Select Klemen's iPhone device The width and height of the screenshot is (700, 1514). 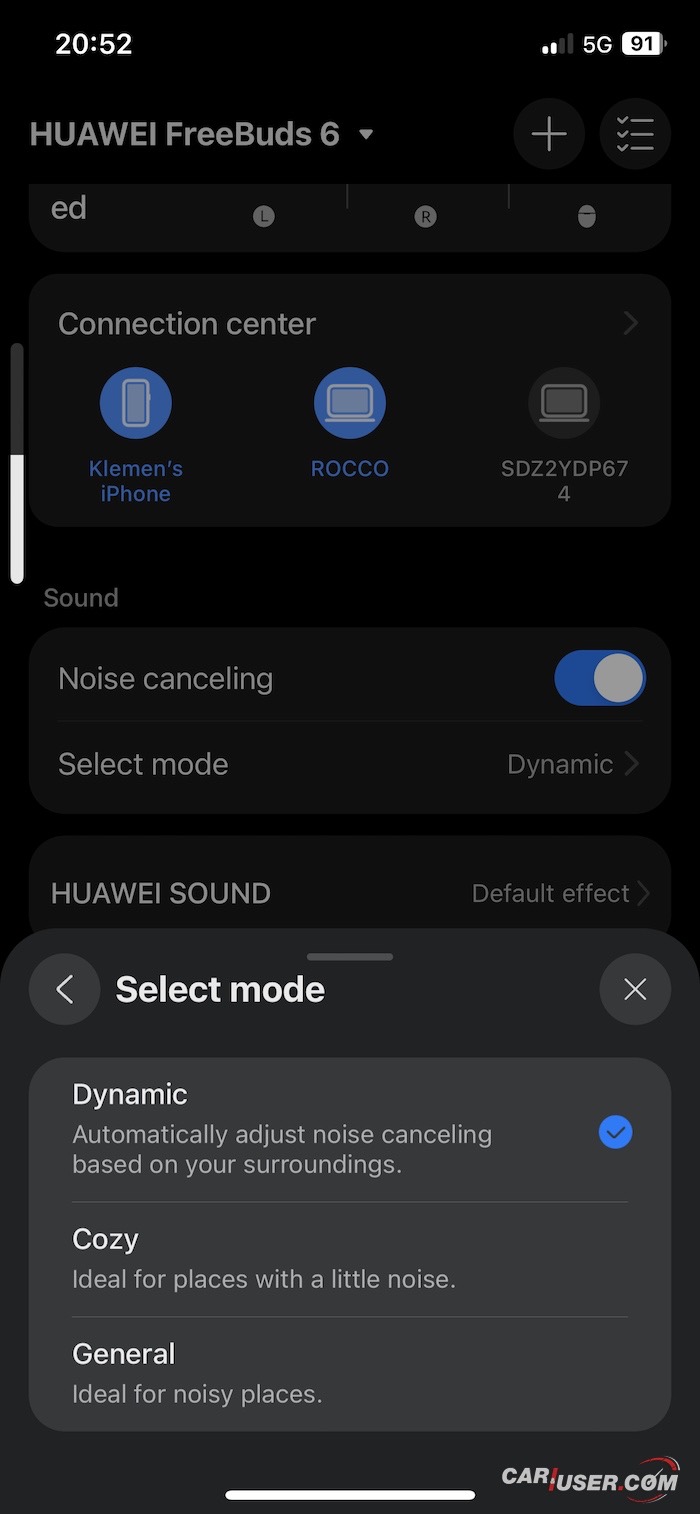[x=136, y=404]
